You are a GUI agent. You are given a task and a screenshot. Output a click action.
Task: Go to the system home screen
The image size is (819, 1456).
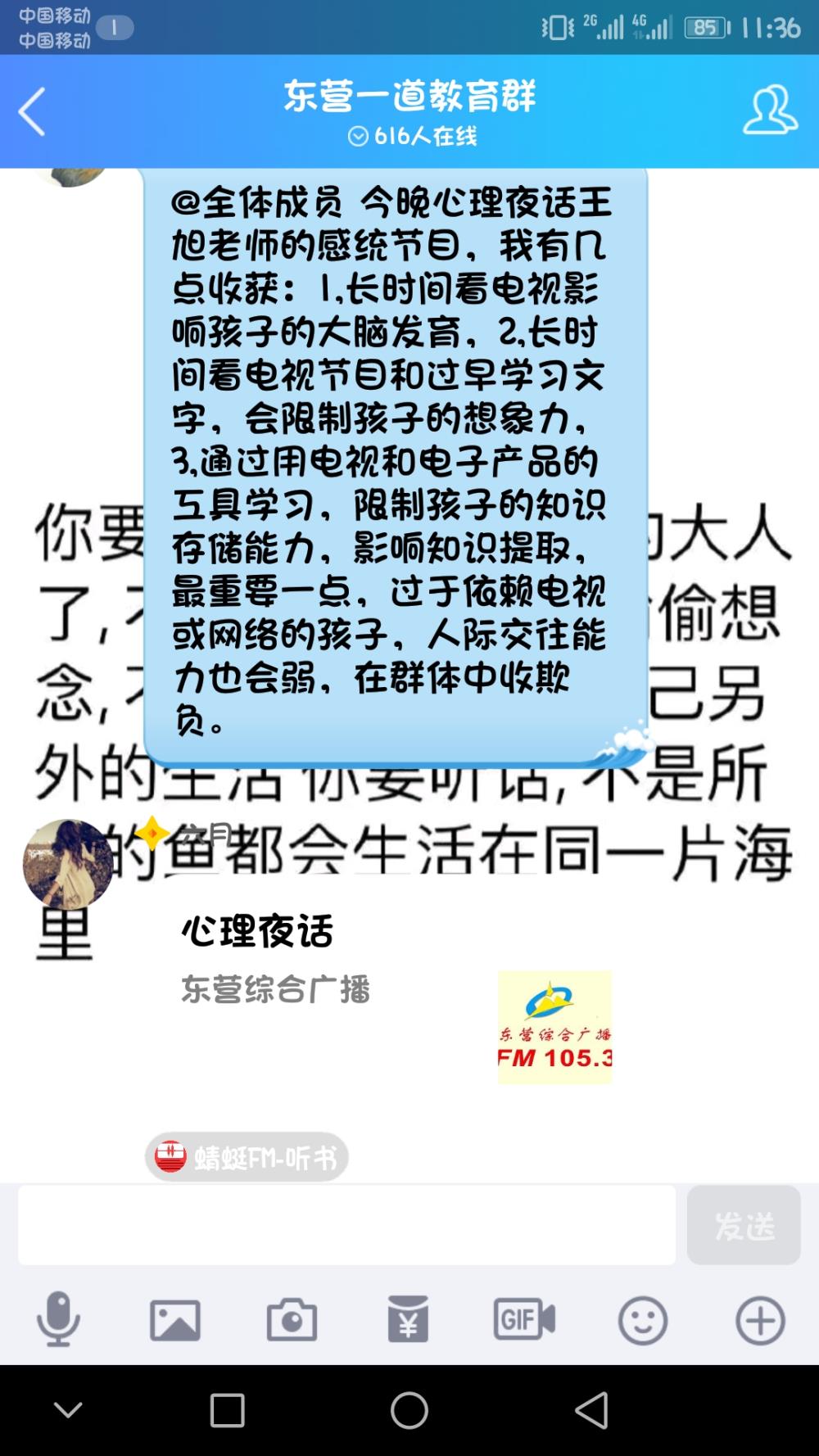click(x=409, y=1410)
